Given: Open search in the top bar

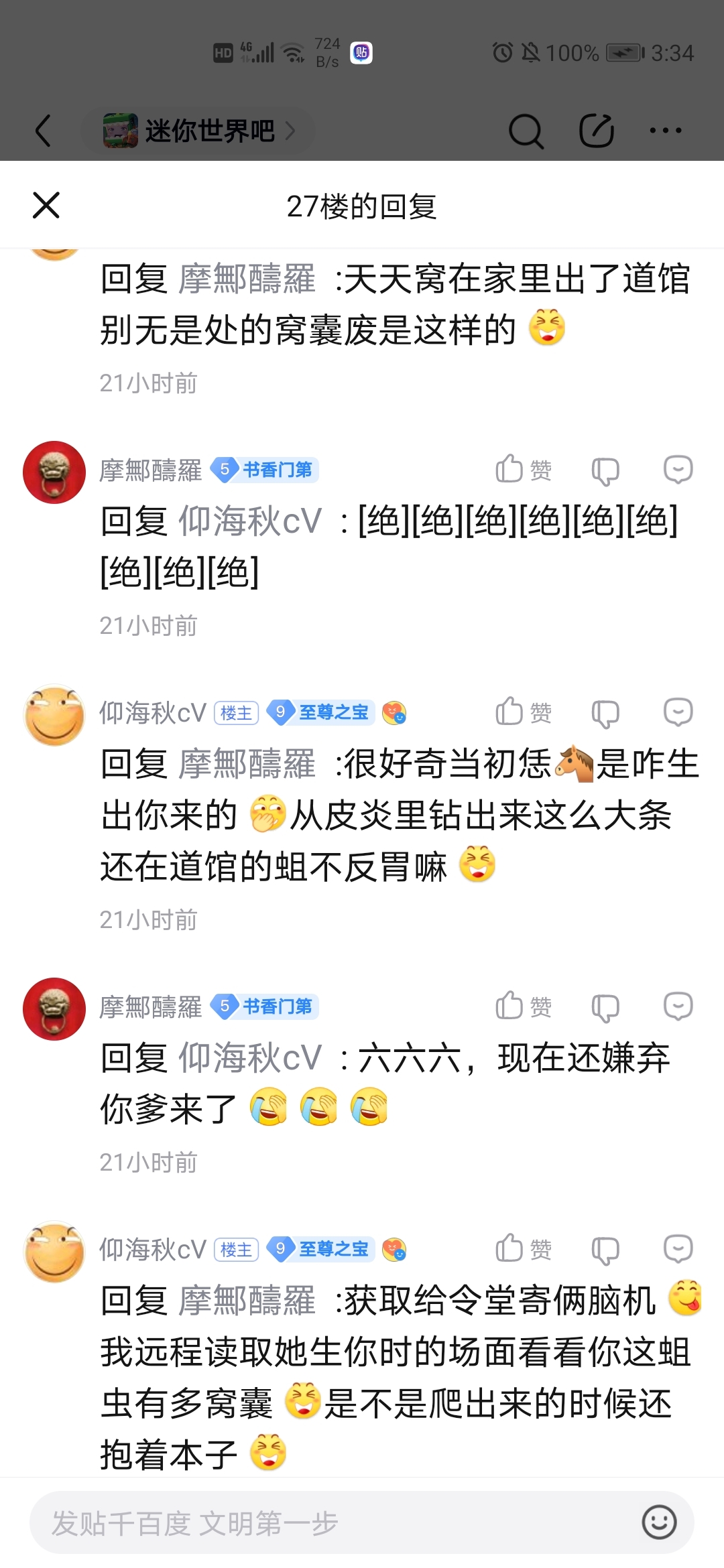Looking at the screenshot, I should click(x=526, y=130).
